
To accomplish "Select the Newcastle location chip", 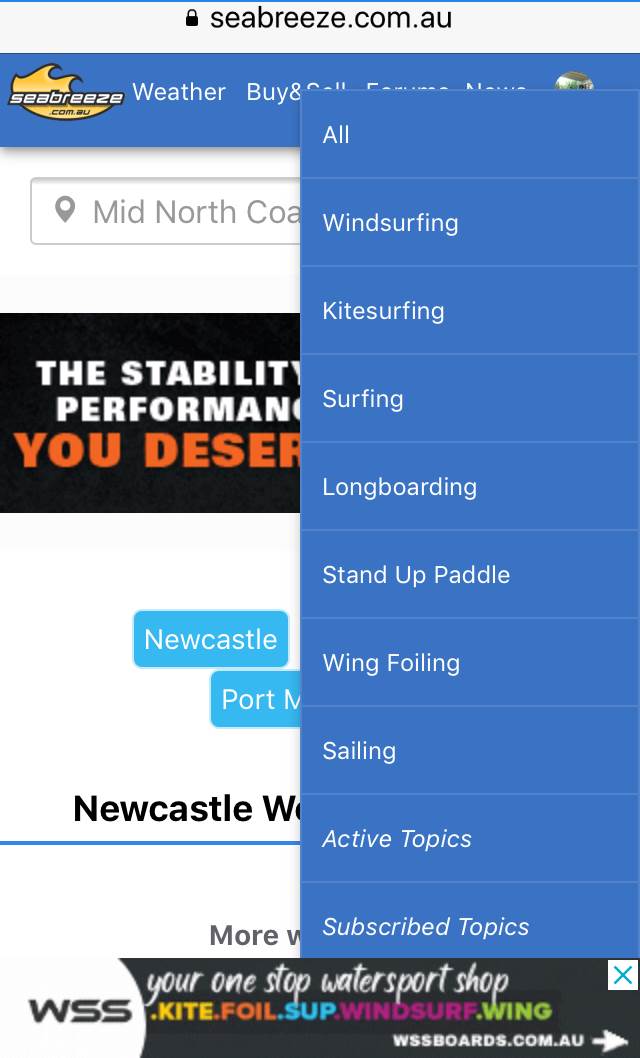I will (x=210, y=639).
